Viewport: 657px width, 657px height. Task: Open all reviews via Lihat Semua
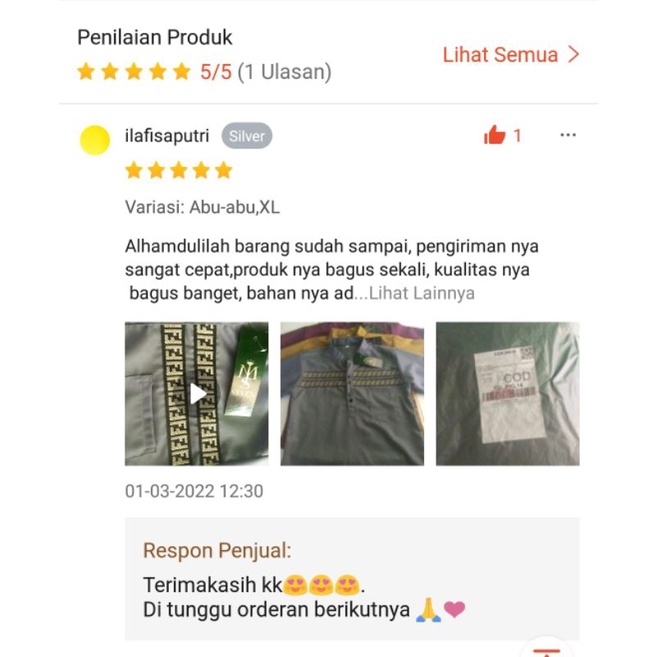point(510,55)
